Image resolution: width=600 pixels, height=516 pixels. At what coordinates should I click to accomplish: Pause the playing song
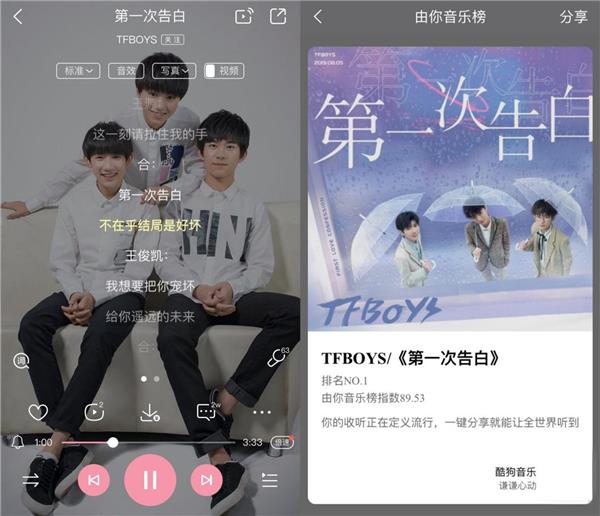(x=150, y=480)
